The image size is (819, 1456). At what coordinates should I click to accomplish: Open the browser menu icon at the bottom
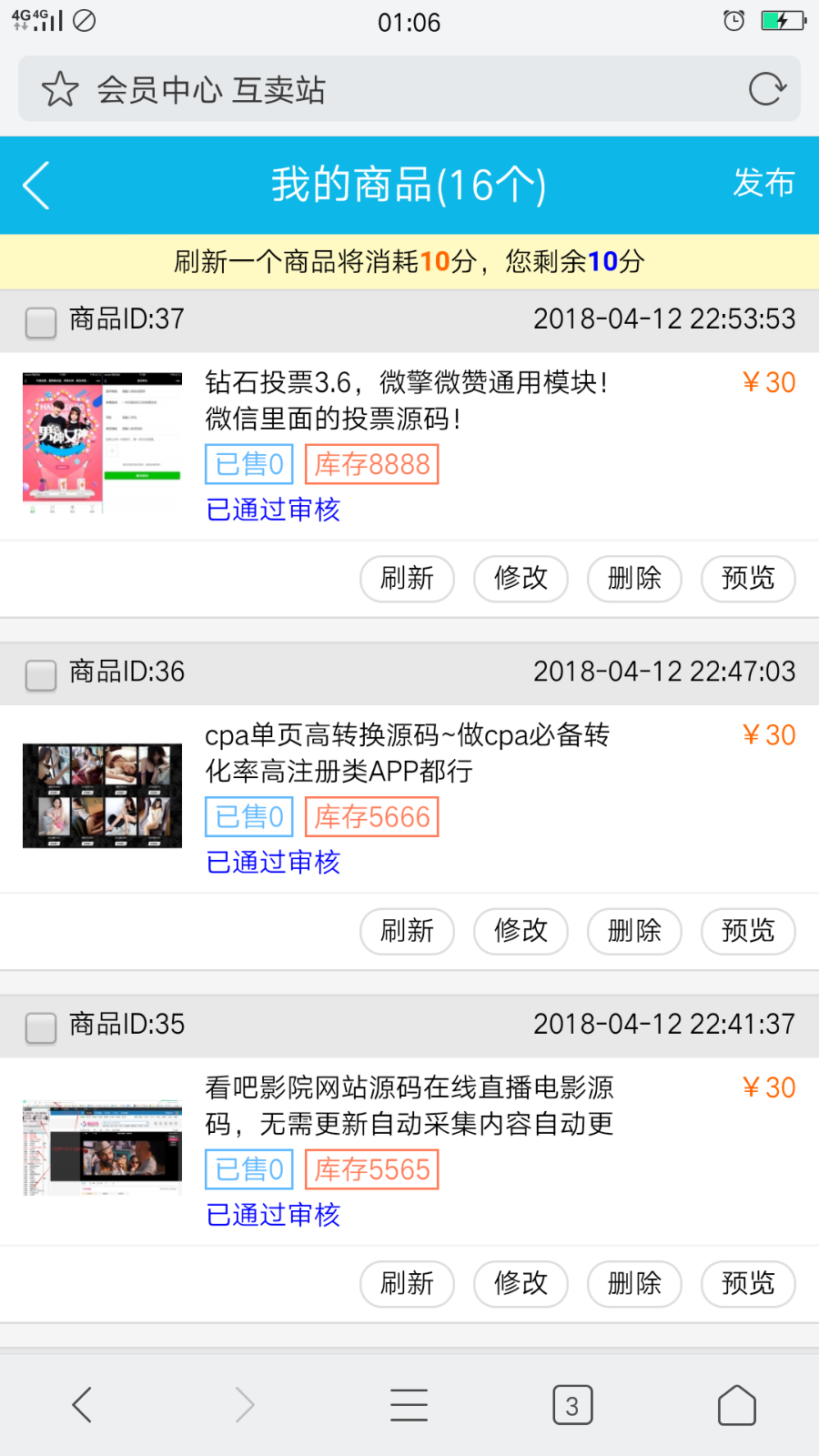(x=409, y=1404)
